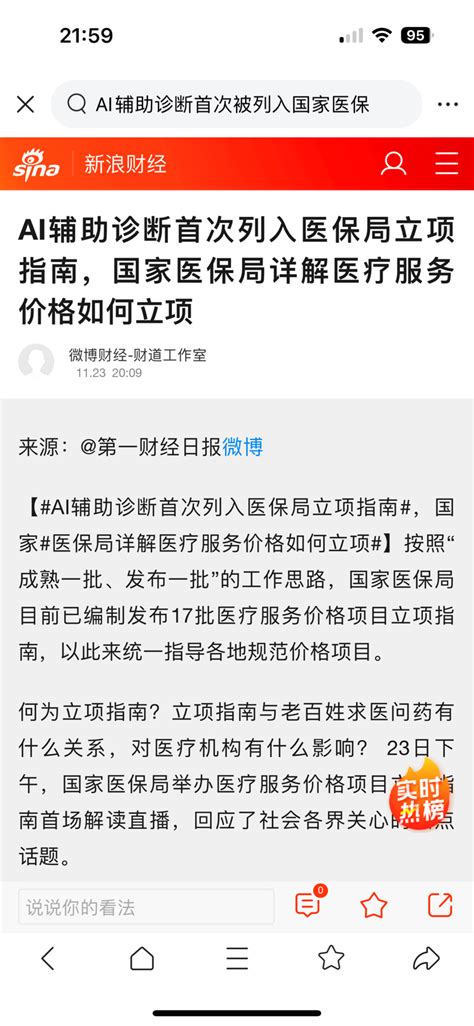Open the 微博财经-财道工作室 author profile
The height and width of the screenshot is (1026, 474).
coord(137,355)
